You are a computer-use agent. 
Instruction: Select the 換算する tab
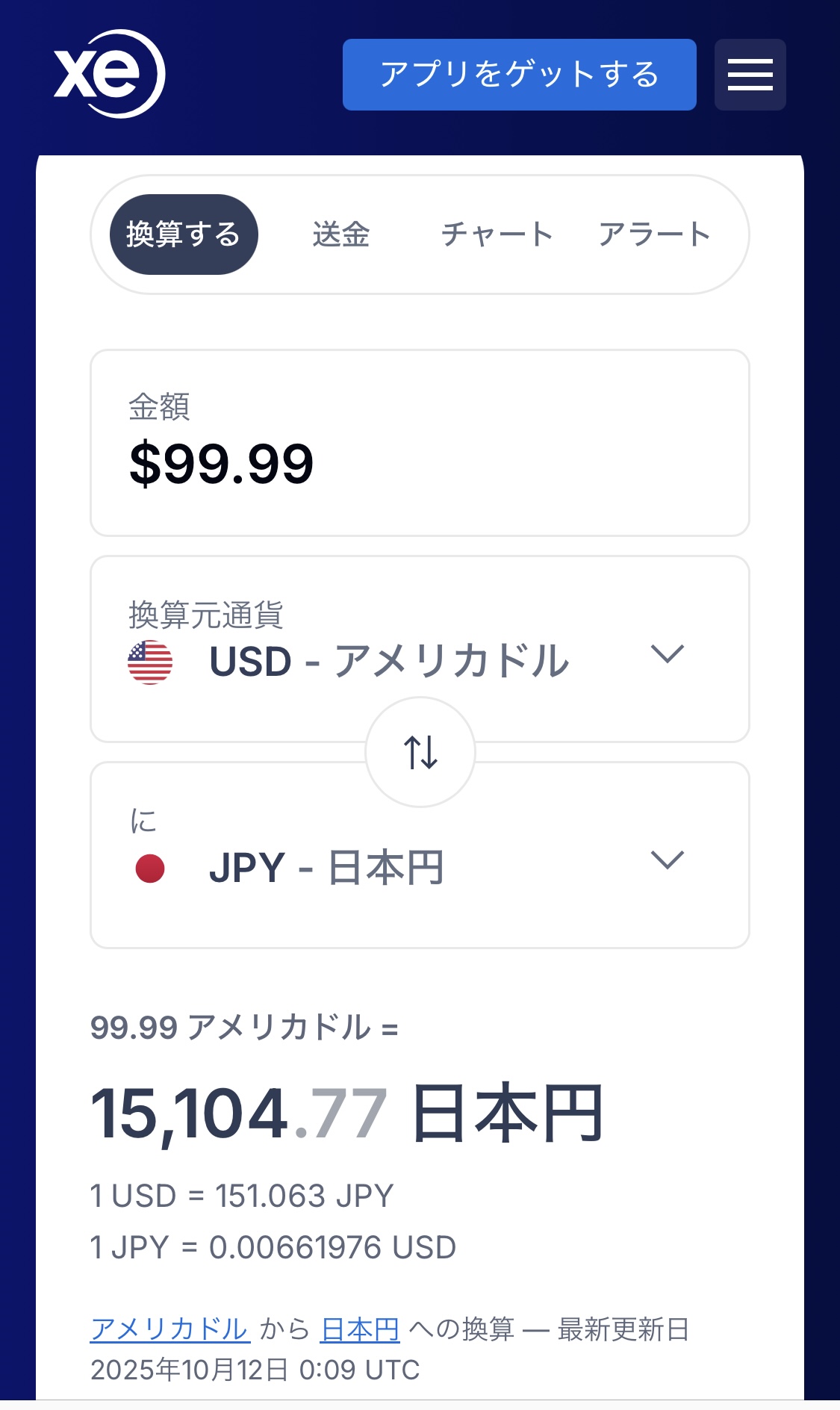(x=184, y=235)
